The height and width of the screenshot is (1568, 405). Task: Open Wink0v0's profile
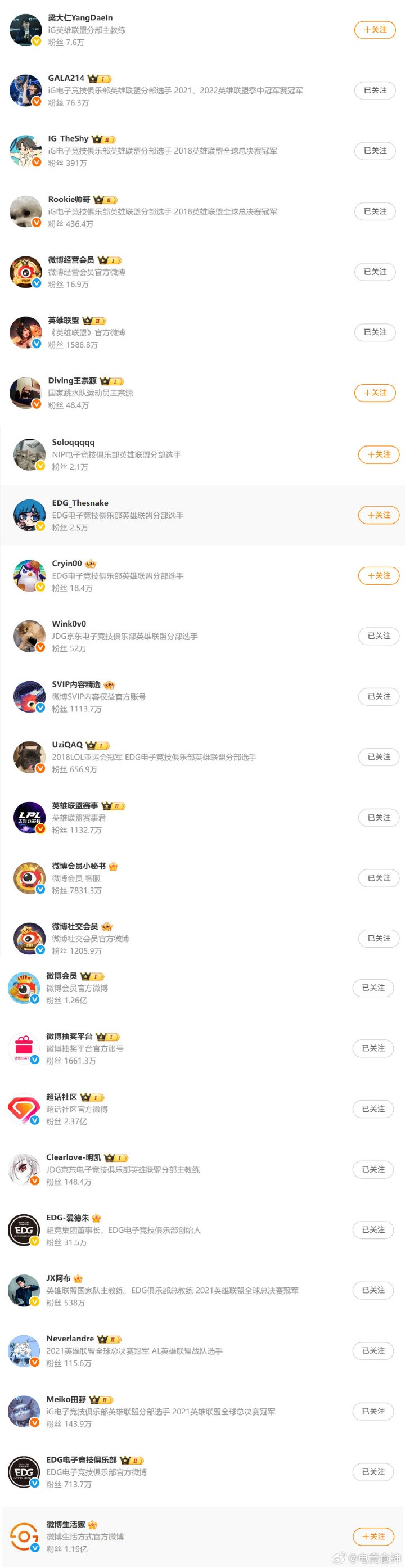tap(68, 624)
